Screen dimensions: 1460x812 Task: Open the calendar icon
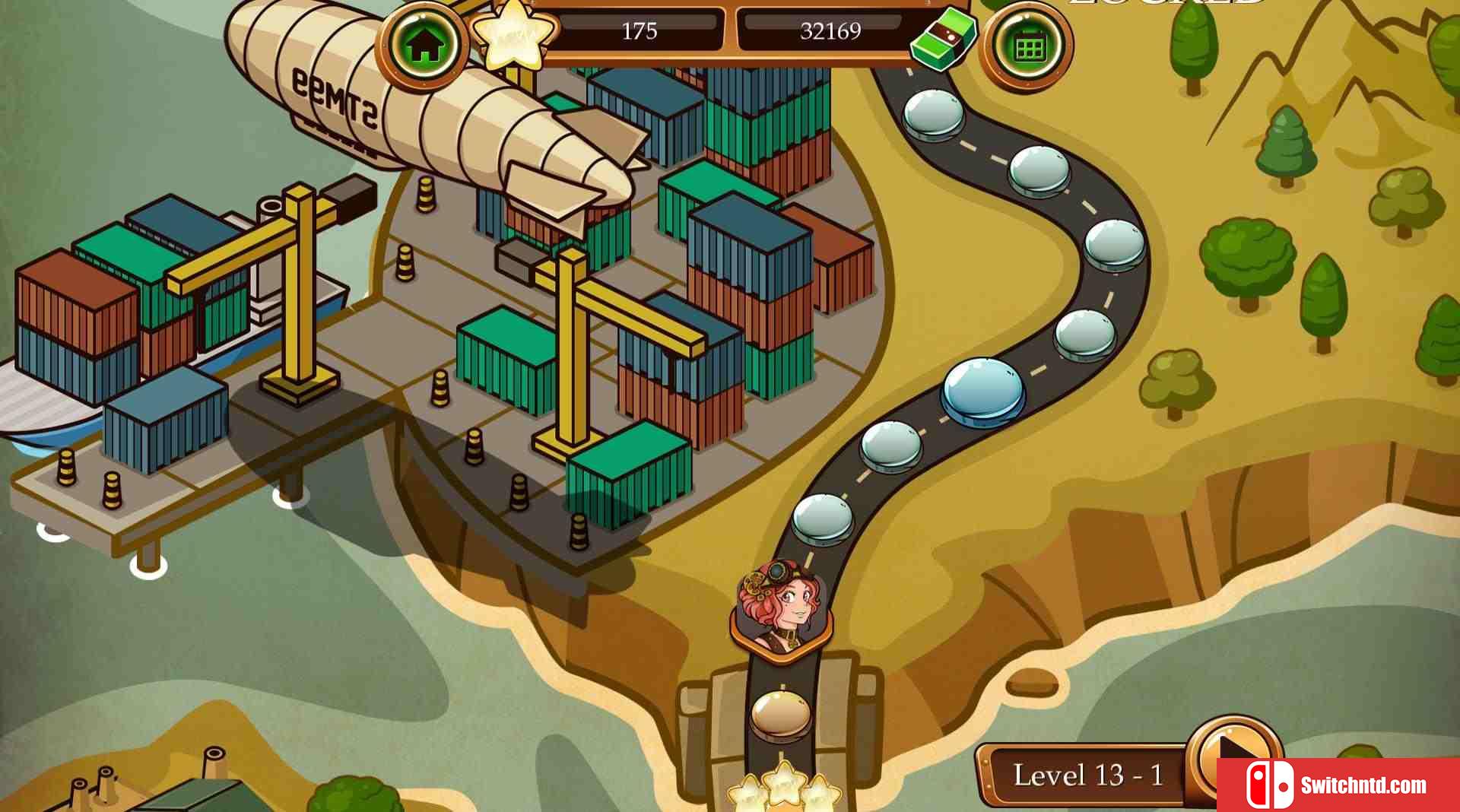tap(1030, 46)
